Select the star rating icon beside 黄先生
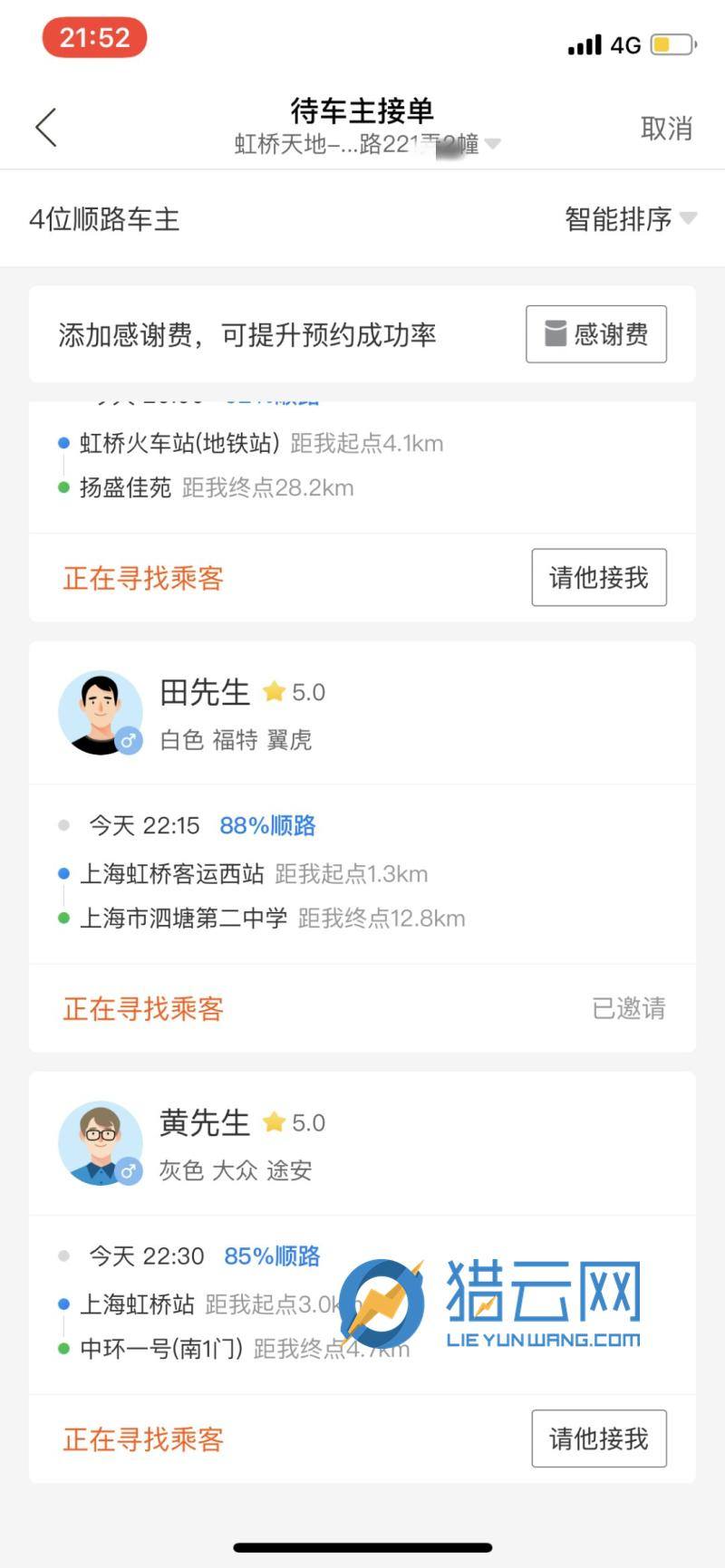 [x=275, y=1121]
